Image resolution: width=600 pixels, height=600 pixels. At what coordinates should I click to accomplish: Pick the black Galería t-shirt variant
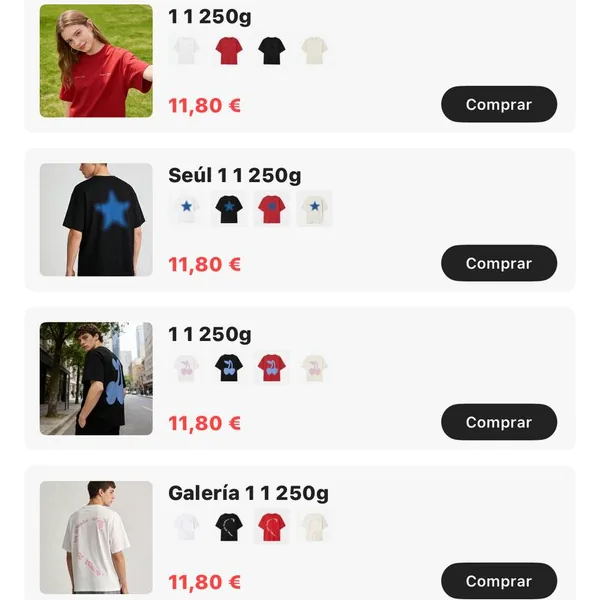(x=229, y=527)
